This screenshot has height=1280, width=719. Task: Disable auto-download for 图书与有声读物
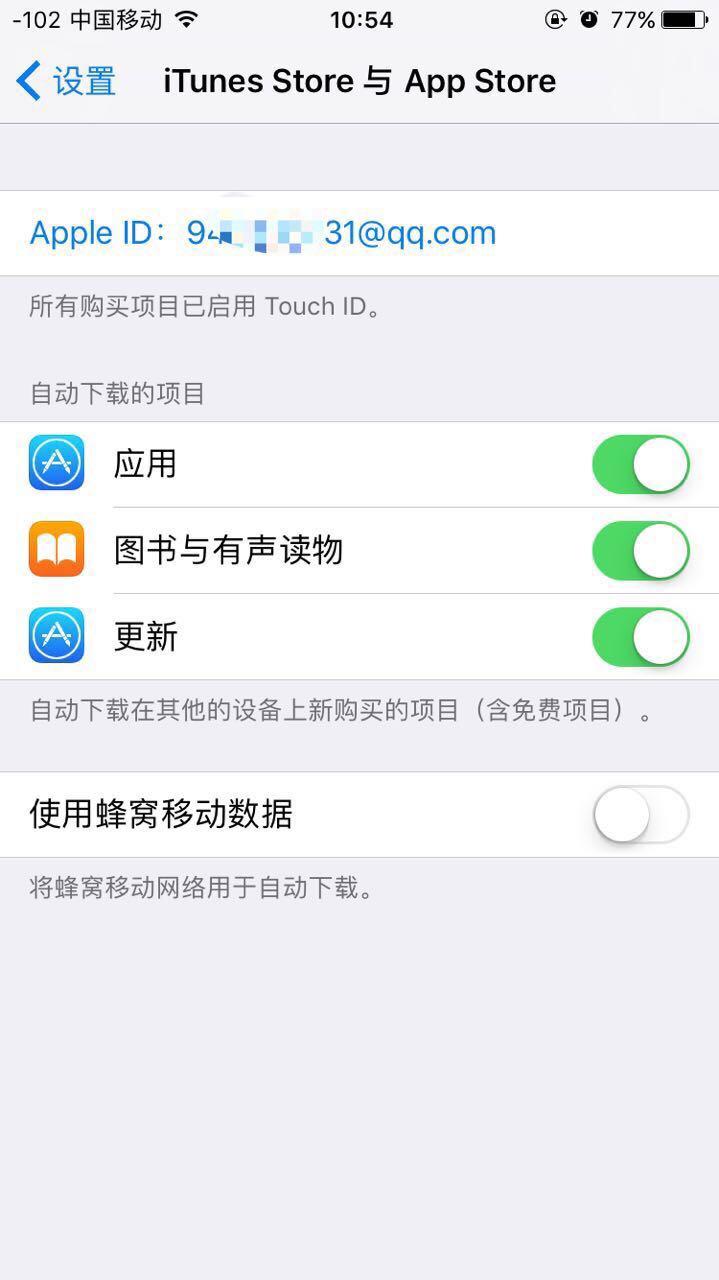point(640,550)
